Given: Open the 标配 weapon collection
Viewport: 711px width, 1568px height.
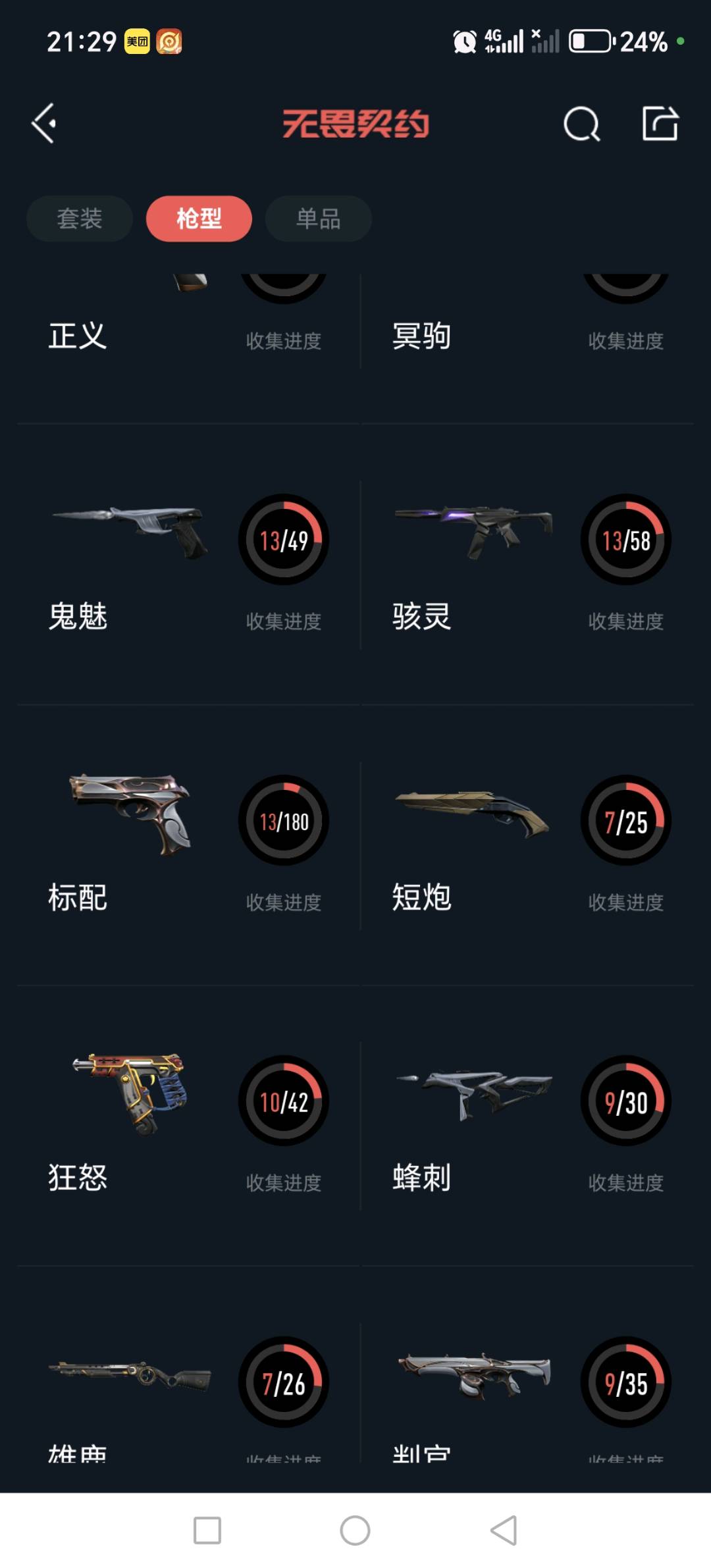Looking at the screenshot, I should pos(188,846).
